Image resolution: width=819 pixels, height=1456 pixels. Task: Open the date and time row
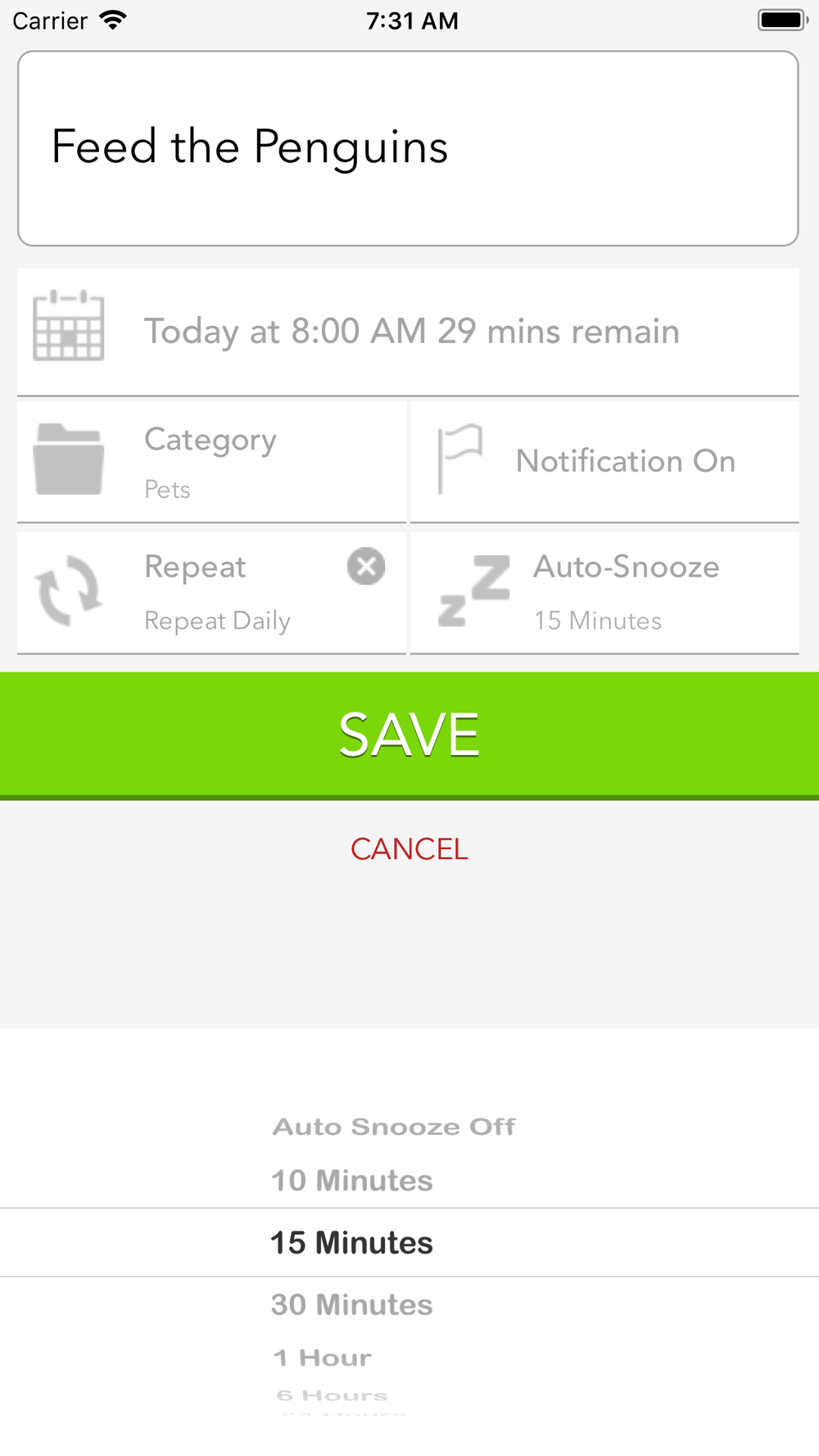[x=408, y=332]
